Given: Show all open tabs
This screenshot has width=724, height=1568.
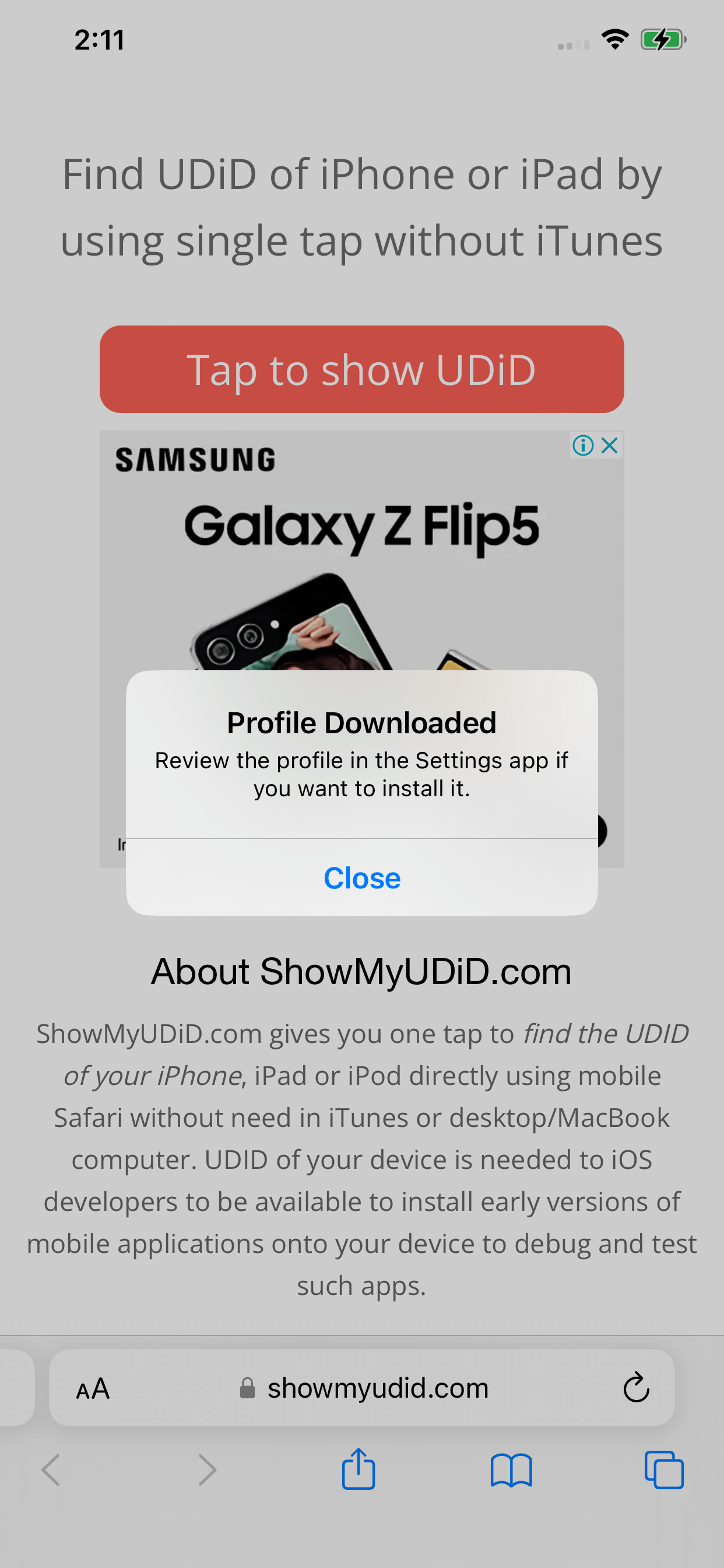Looking at the screenshot, I should tap(664, 1469).
